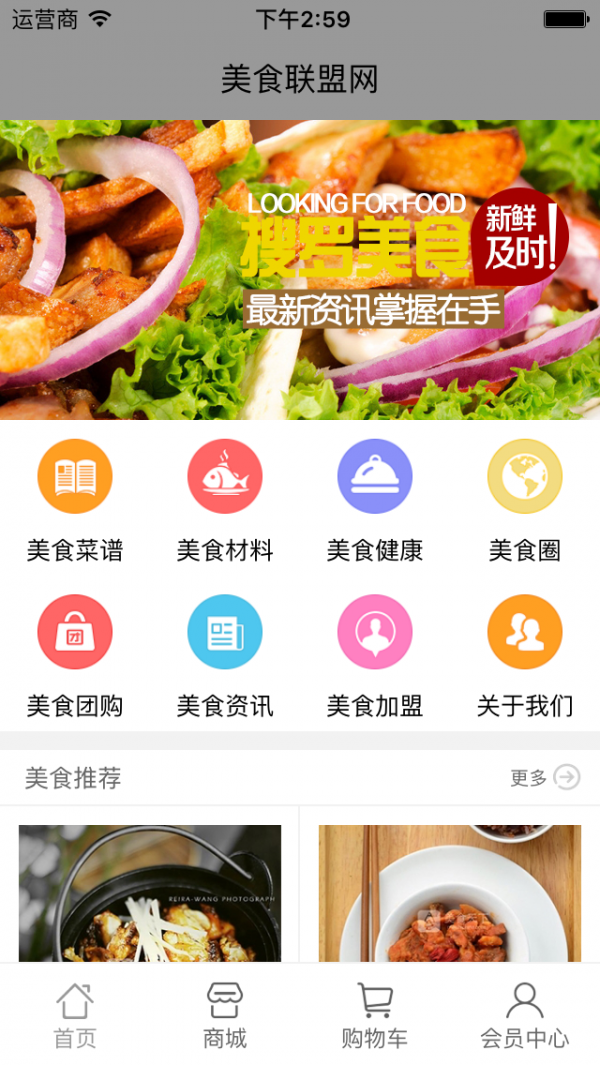The image size is (600, 1065).
Task: Switch to the 首页 home tab
Action: pos(75,1015)
